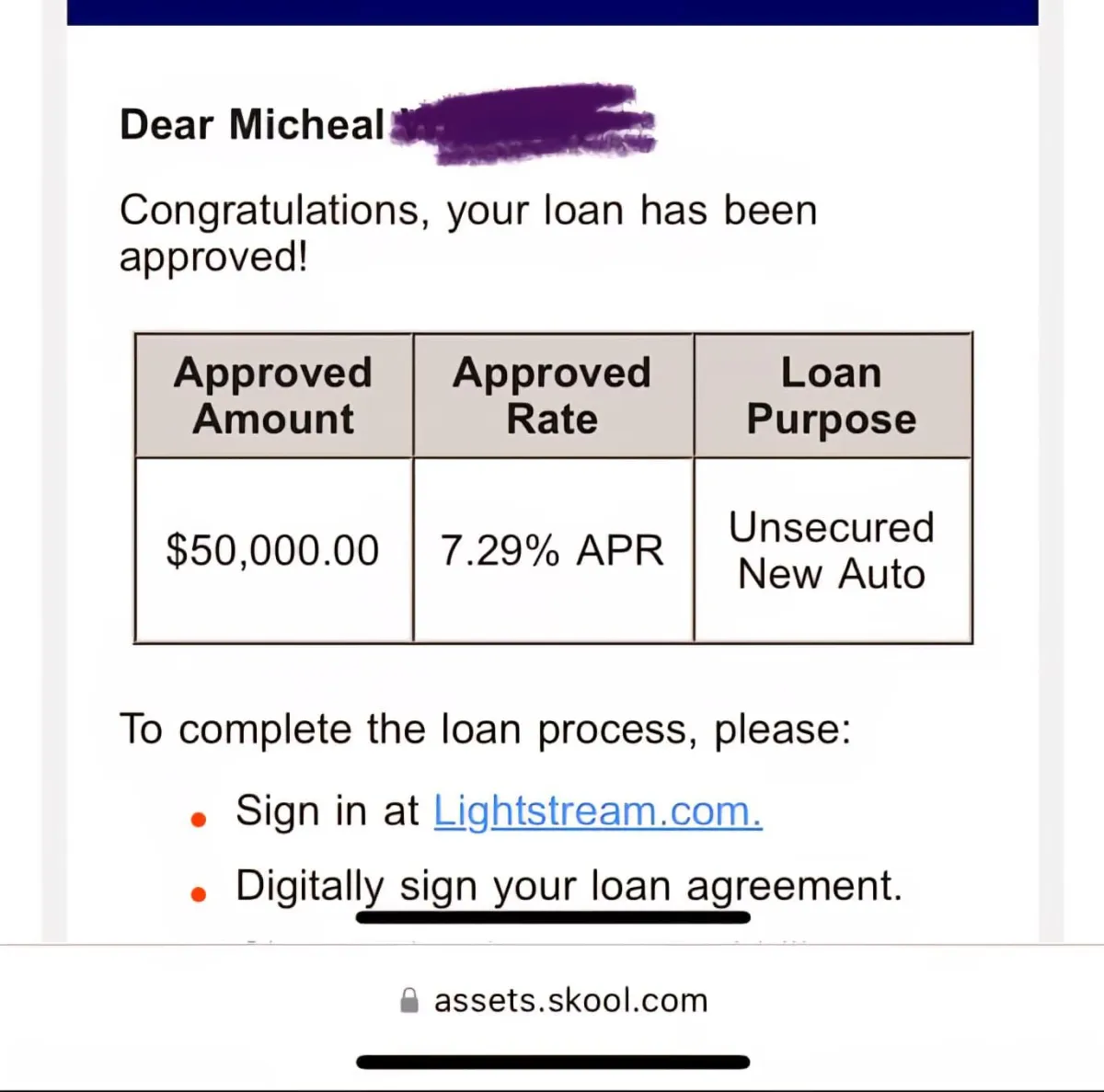Tap the assets.skool.com address bar

[x=555, y=1000]
